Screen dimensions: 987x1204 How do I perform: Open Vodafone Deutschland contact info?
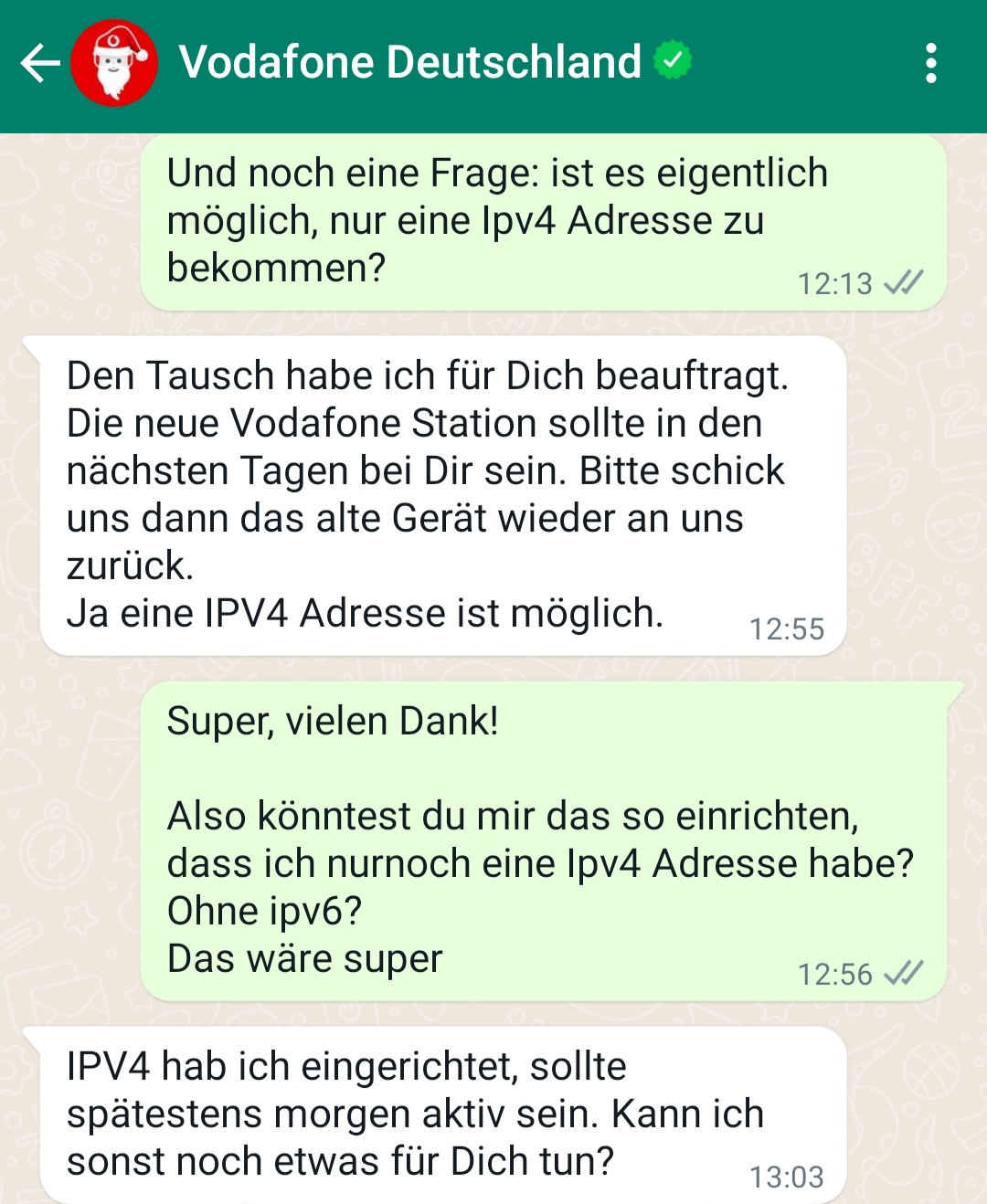click(409, 63)
